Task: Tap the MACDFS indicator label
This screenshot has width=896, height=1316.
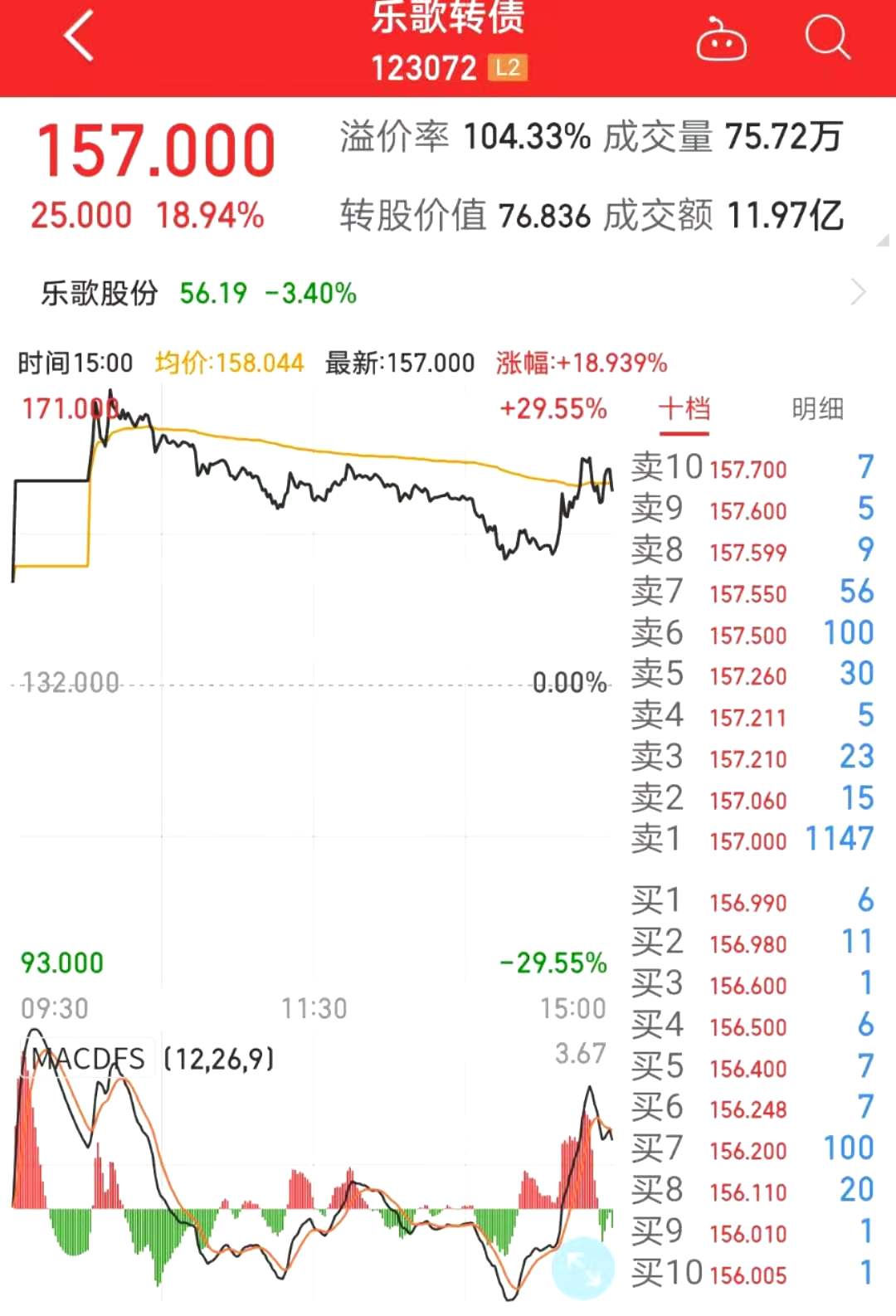Action: 87,1059
